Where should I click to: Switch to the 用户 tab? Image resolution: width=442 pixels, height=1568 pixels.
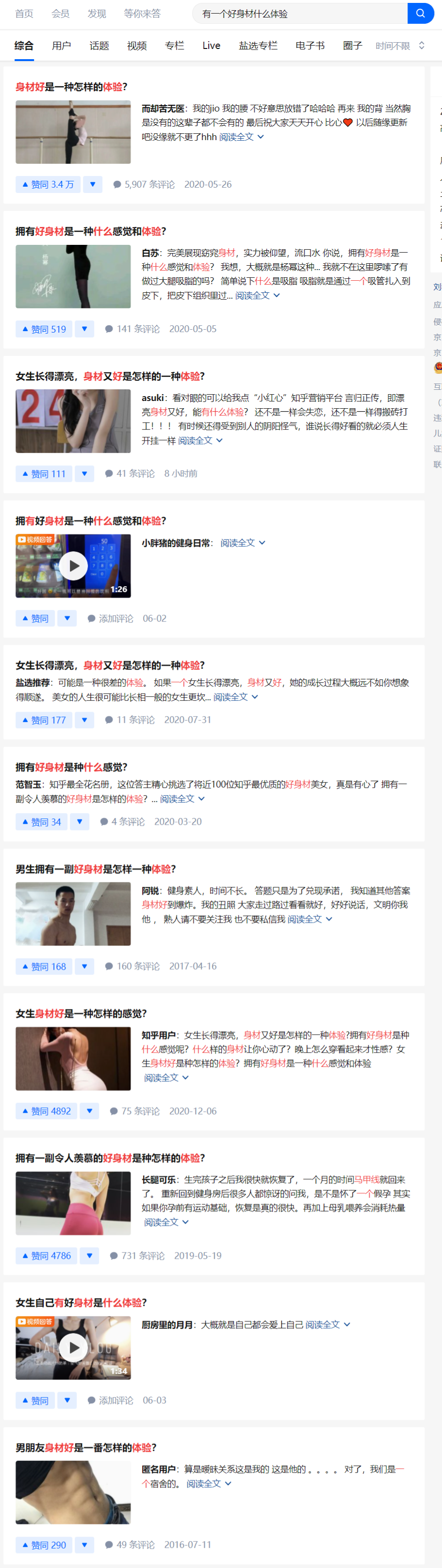click(x=62, y=46)
